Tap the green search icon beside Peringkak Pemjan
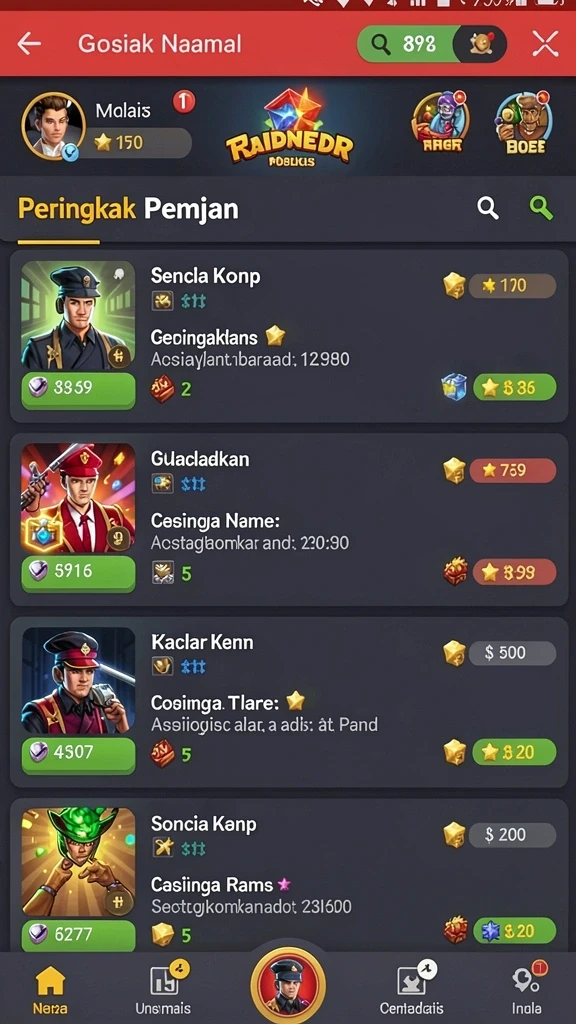The image size is (576, 1024). (x=541, y=208)
